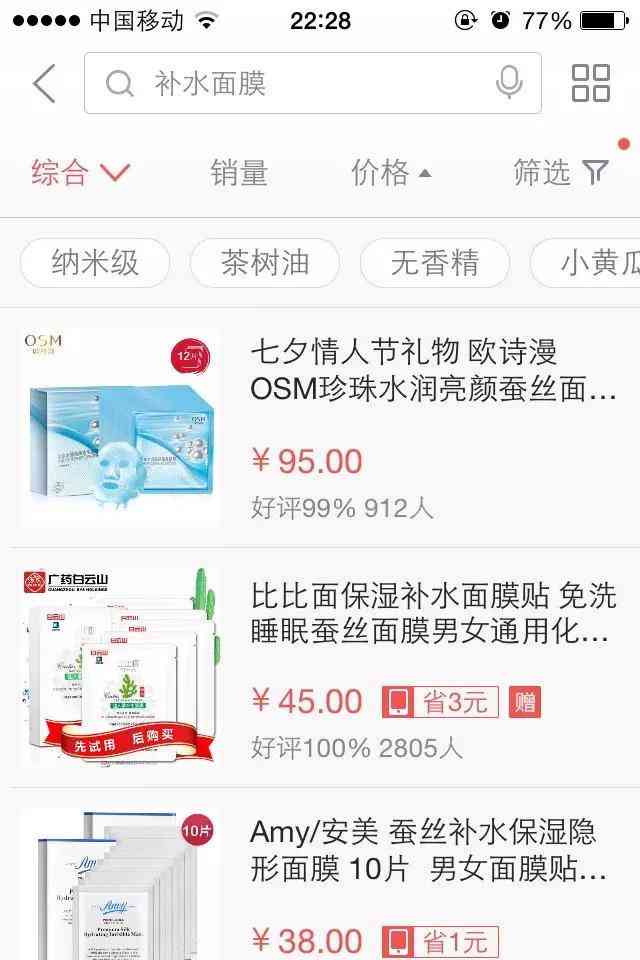The image size is (640, 960).
Task: Select the 纳米级 filter chip
Action: 95,263
